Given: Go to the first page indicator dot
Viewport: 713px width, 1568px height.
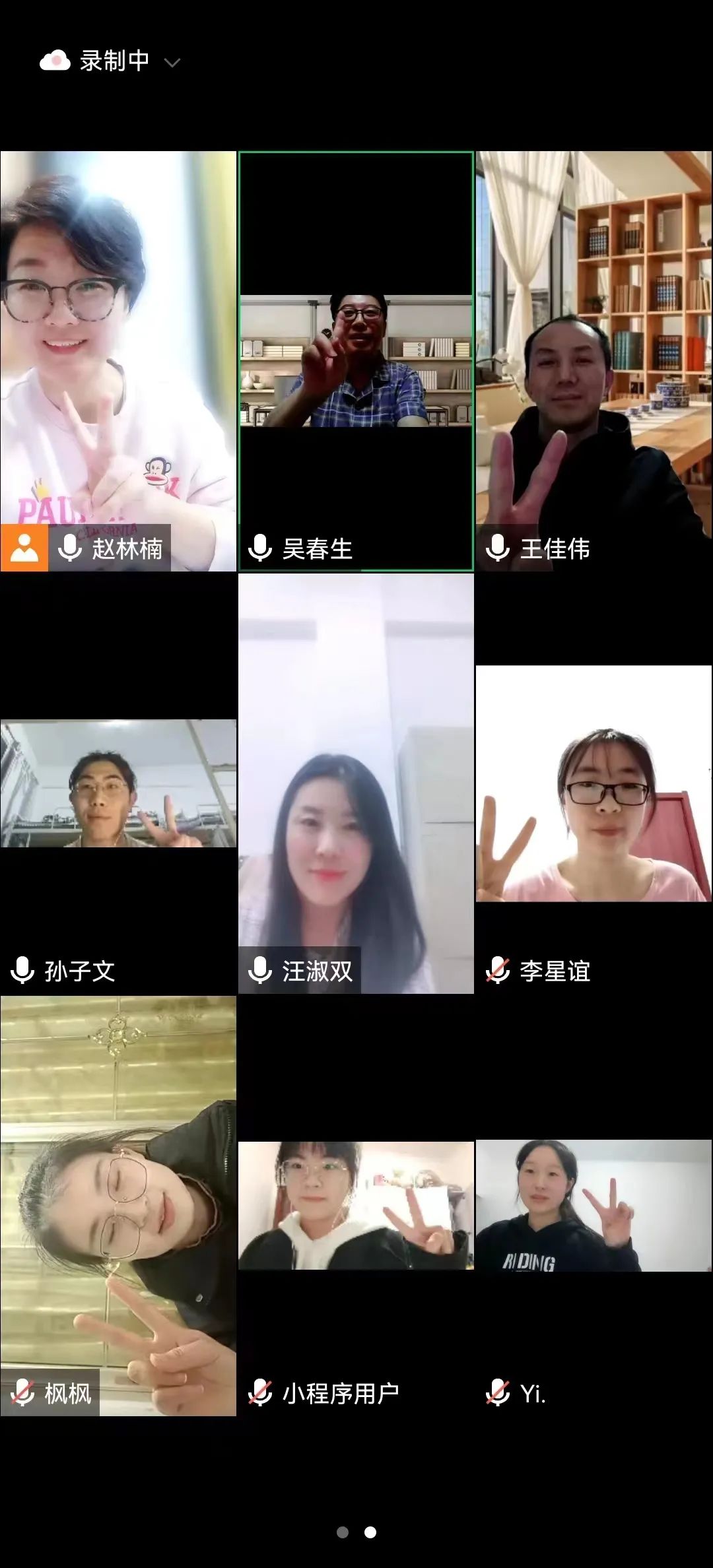Looking at the screenshot, I should [x=343, y=1532].
